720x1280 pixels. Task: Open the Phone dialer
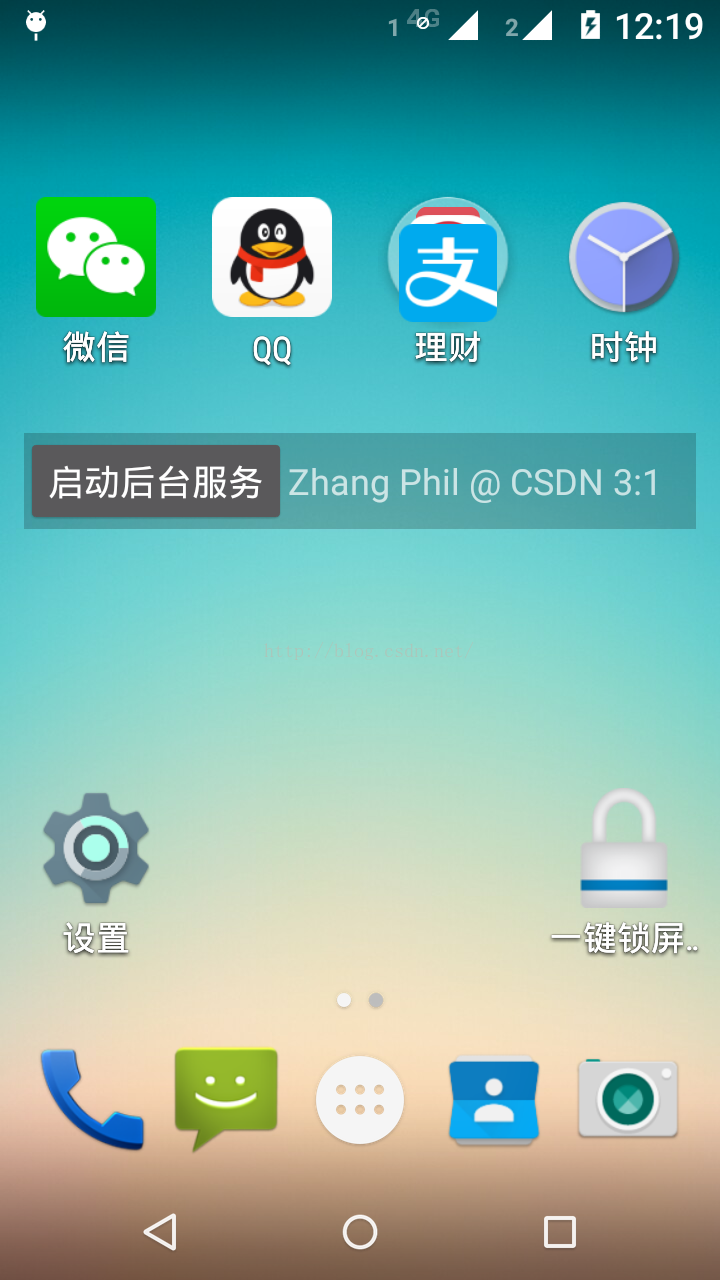92,1100
